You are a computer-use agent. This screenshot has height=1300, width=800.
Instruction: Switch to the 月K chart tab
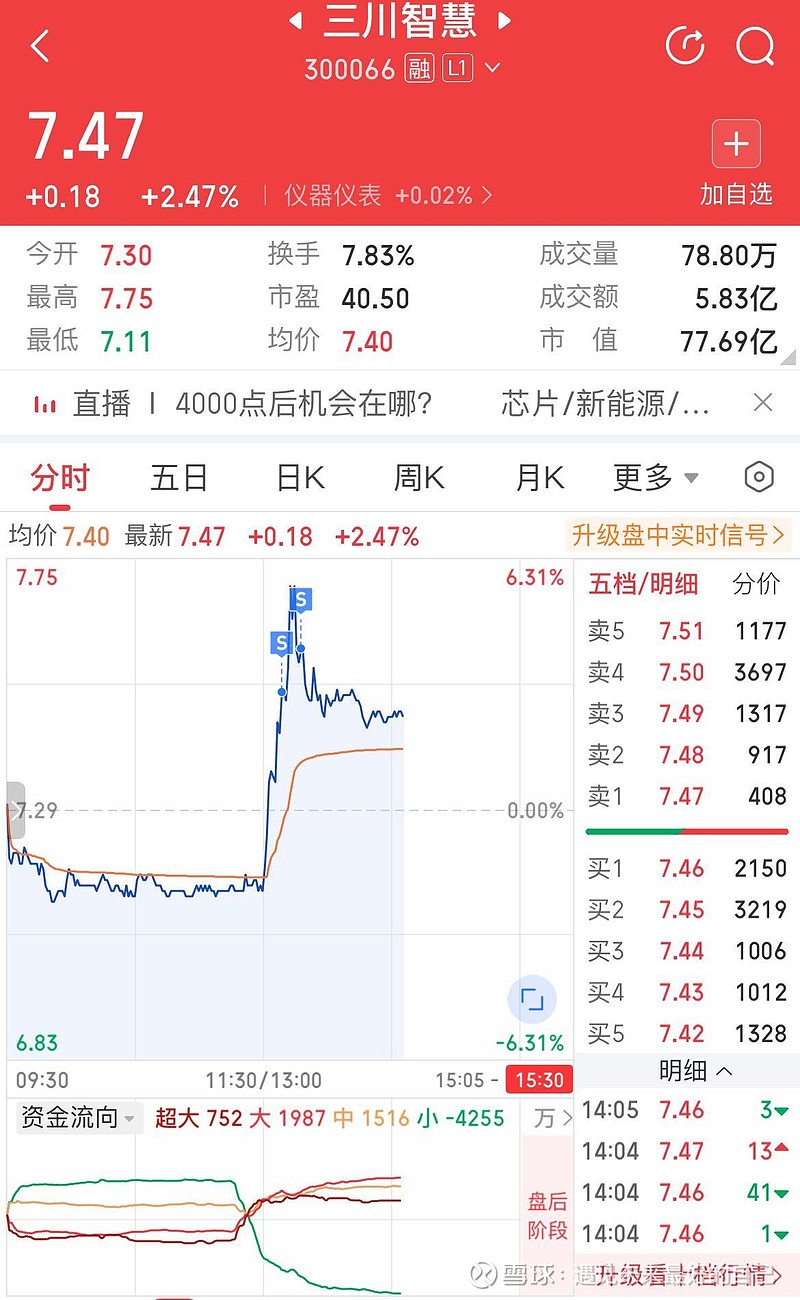540,478
